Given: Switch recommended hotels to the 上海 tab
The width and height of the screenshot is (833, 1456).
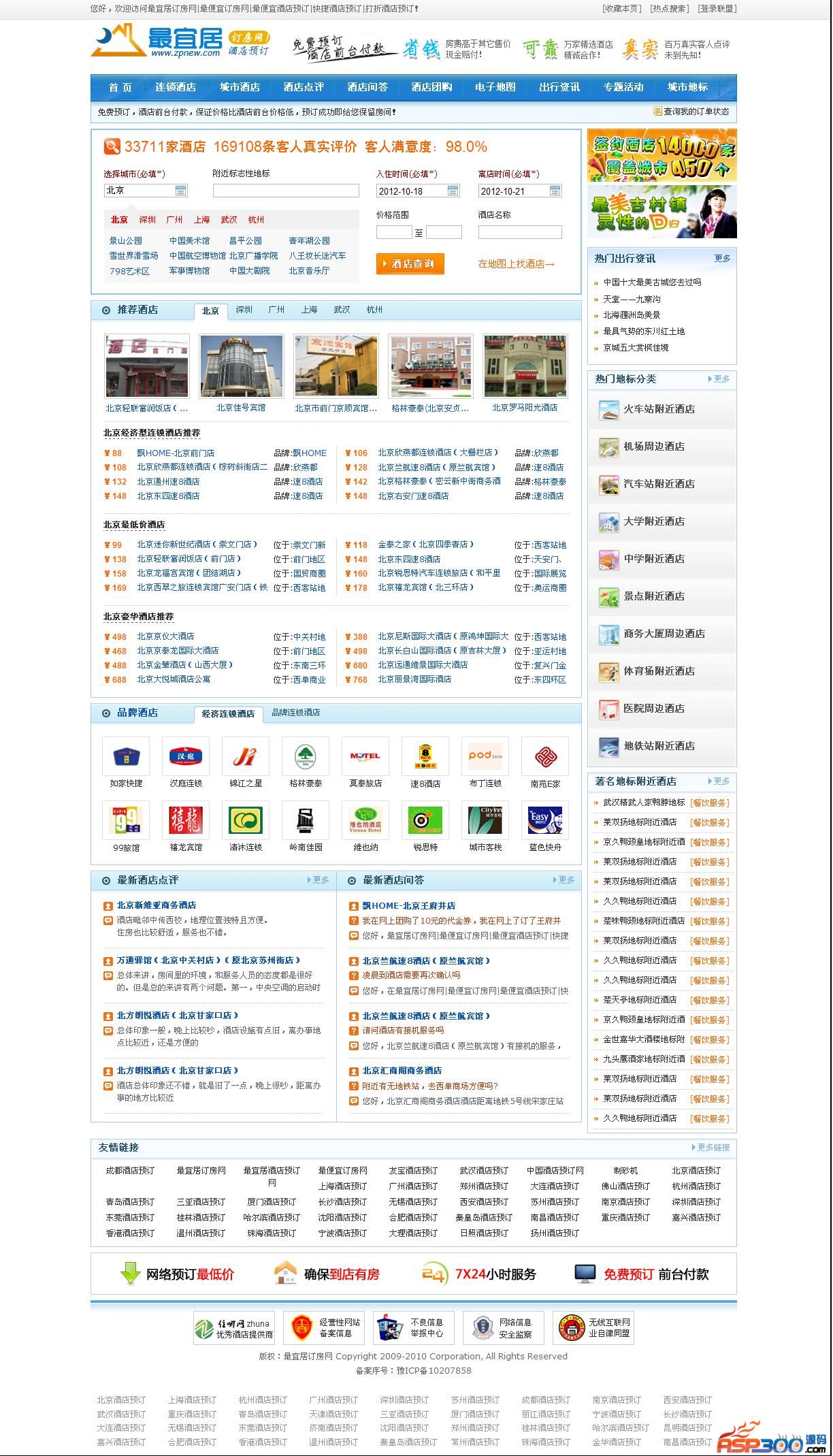Looking at the screenshot, I should tap(309, 310).
